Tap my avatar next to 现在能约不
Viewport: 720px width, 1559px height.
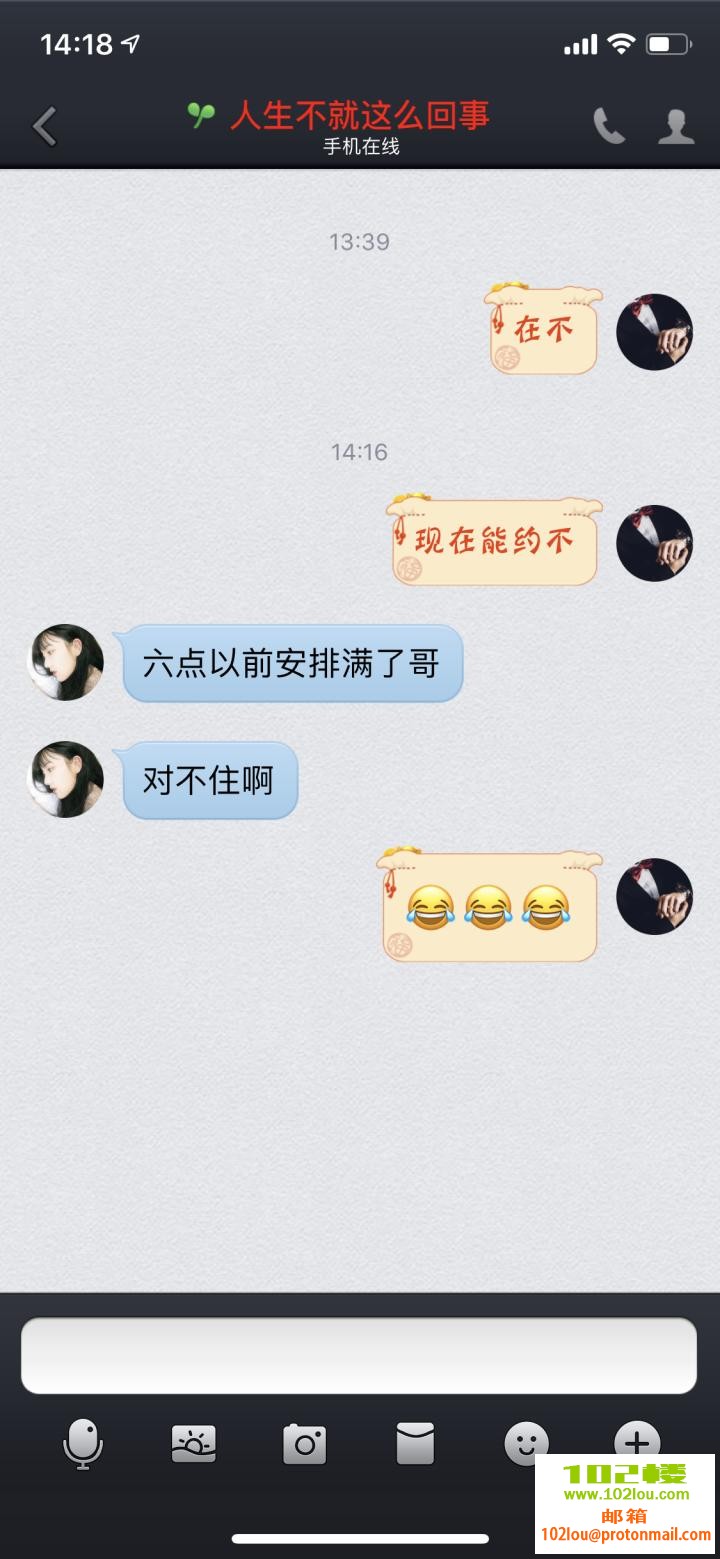(x=654, y=543)
